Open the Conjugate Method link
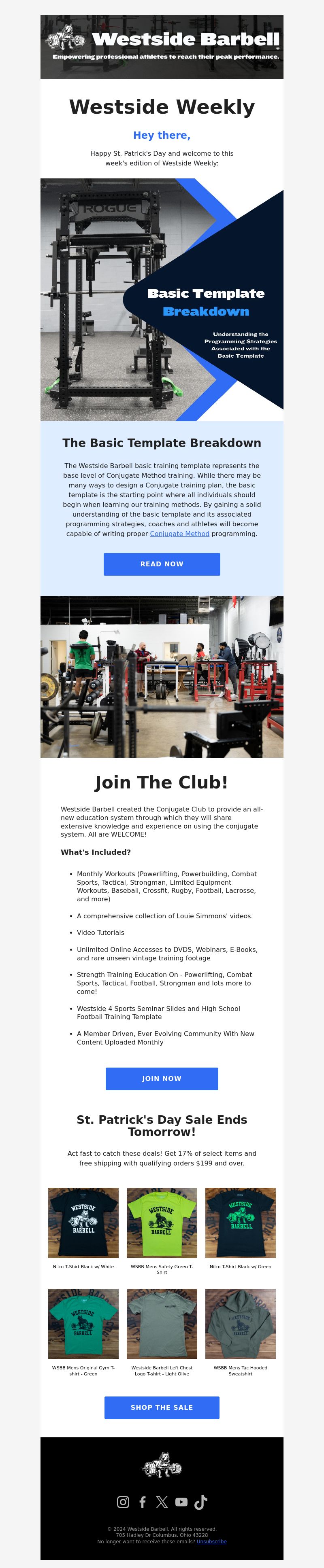Image resolution: width=324 pixels, height=1568 pixels. point(179,534)
